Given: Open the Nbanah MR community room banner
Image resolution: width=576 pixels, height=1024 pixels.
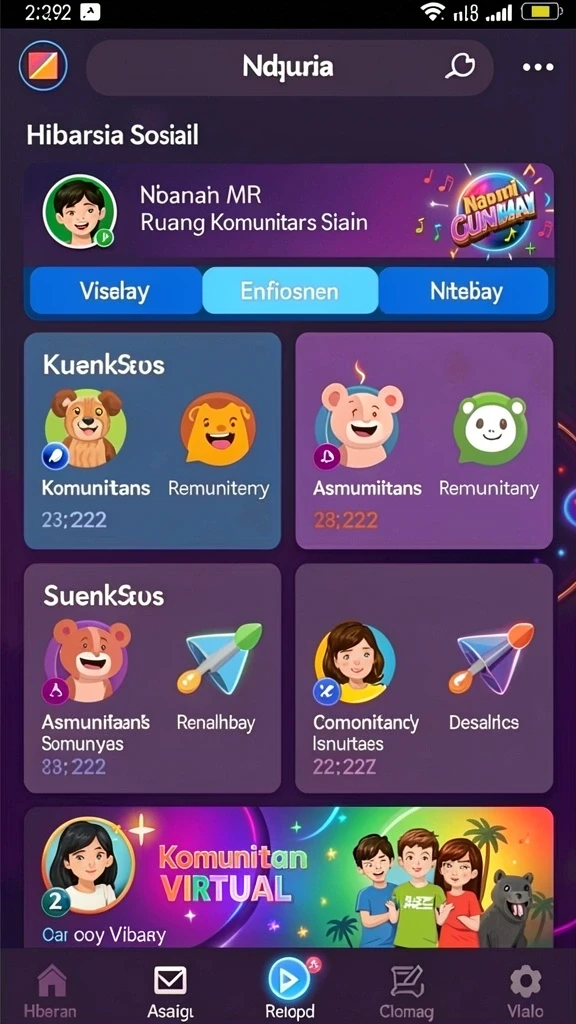Looking at the screenshot, I should click(x=289, y=211).
